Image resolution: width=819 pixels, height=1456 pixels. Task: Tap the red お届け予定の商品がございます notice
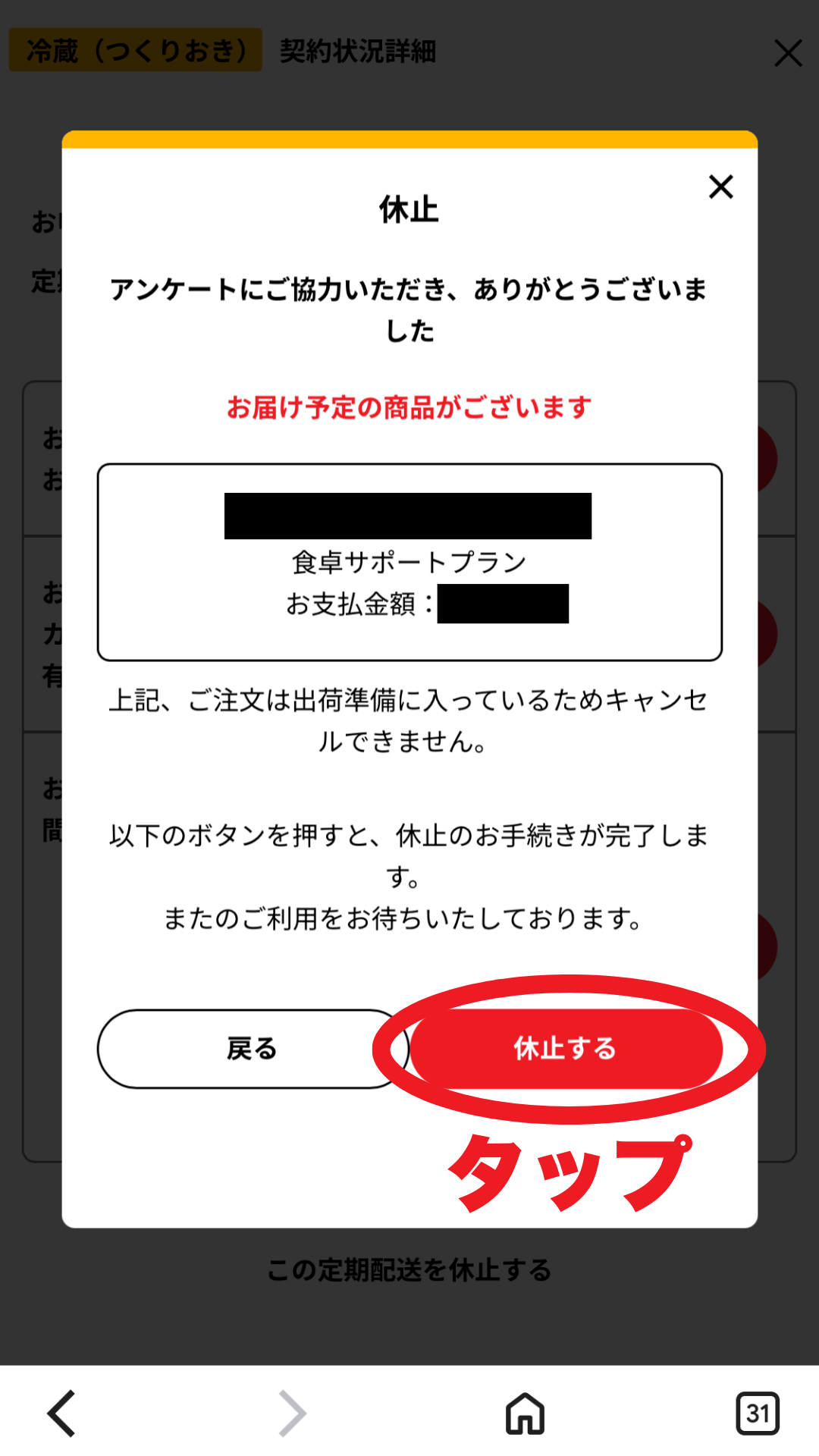[x=409, y=406]
